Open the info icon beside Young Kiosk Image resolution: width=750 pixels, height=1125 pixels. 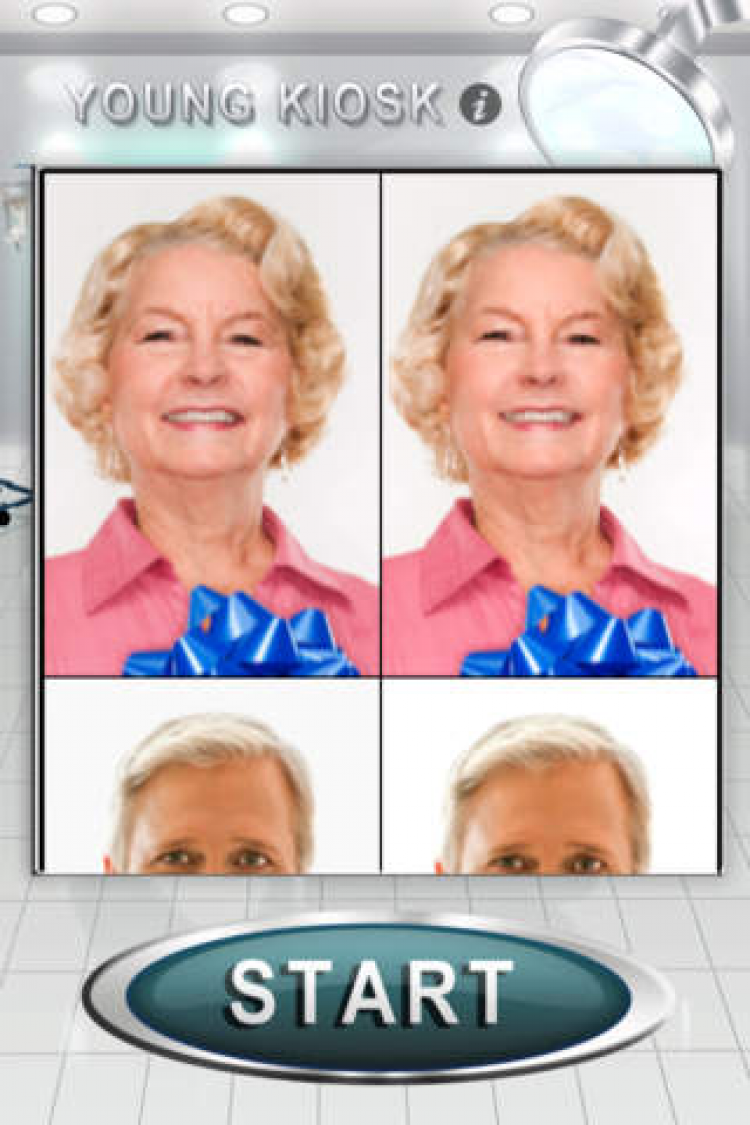[x=480, y=106]
